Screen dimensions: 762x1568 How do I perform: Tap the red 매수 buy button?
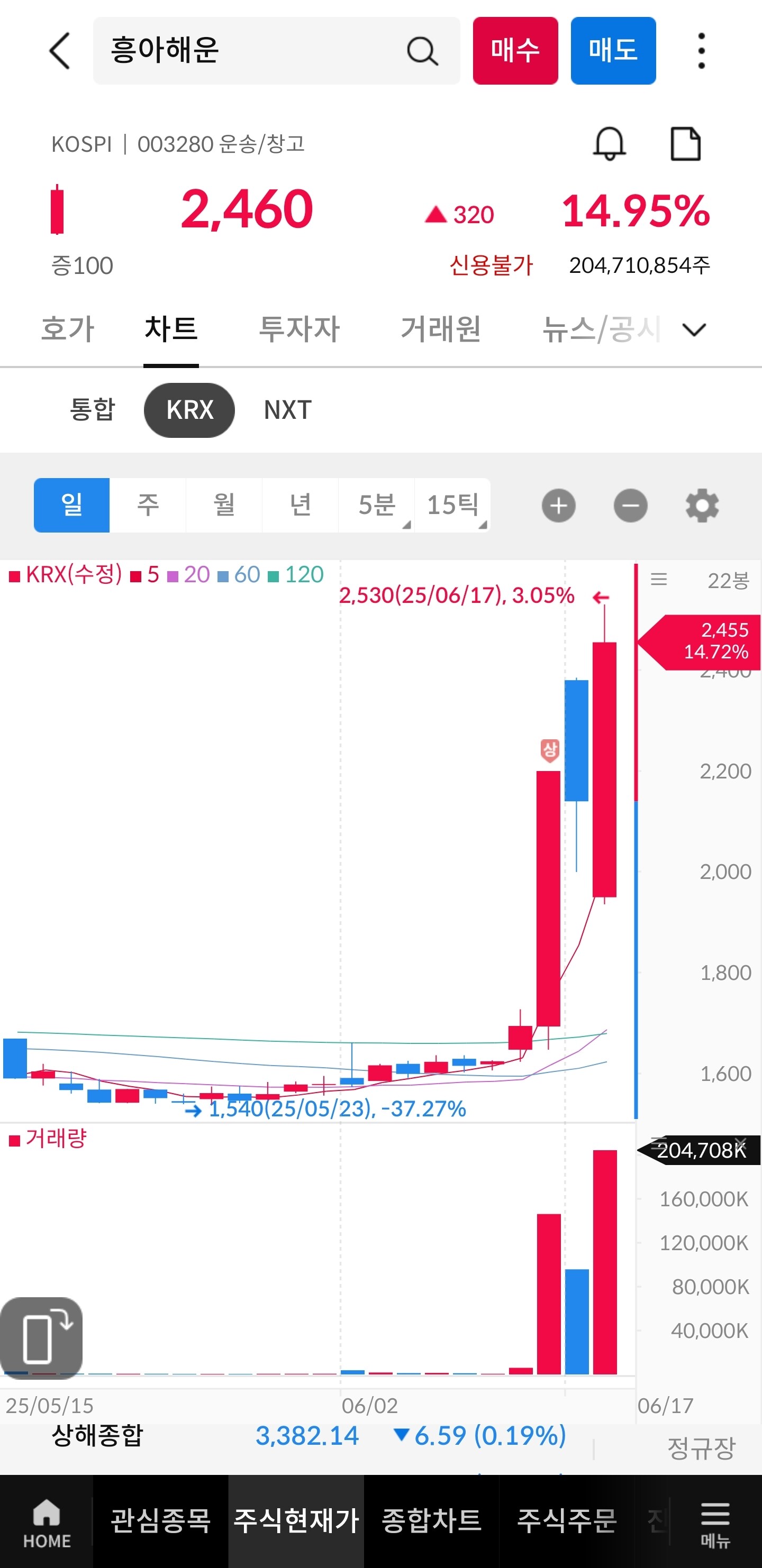click(515, 51)
